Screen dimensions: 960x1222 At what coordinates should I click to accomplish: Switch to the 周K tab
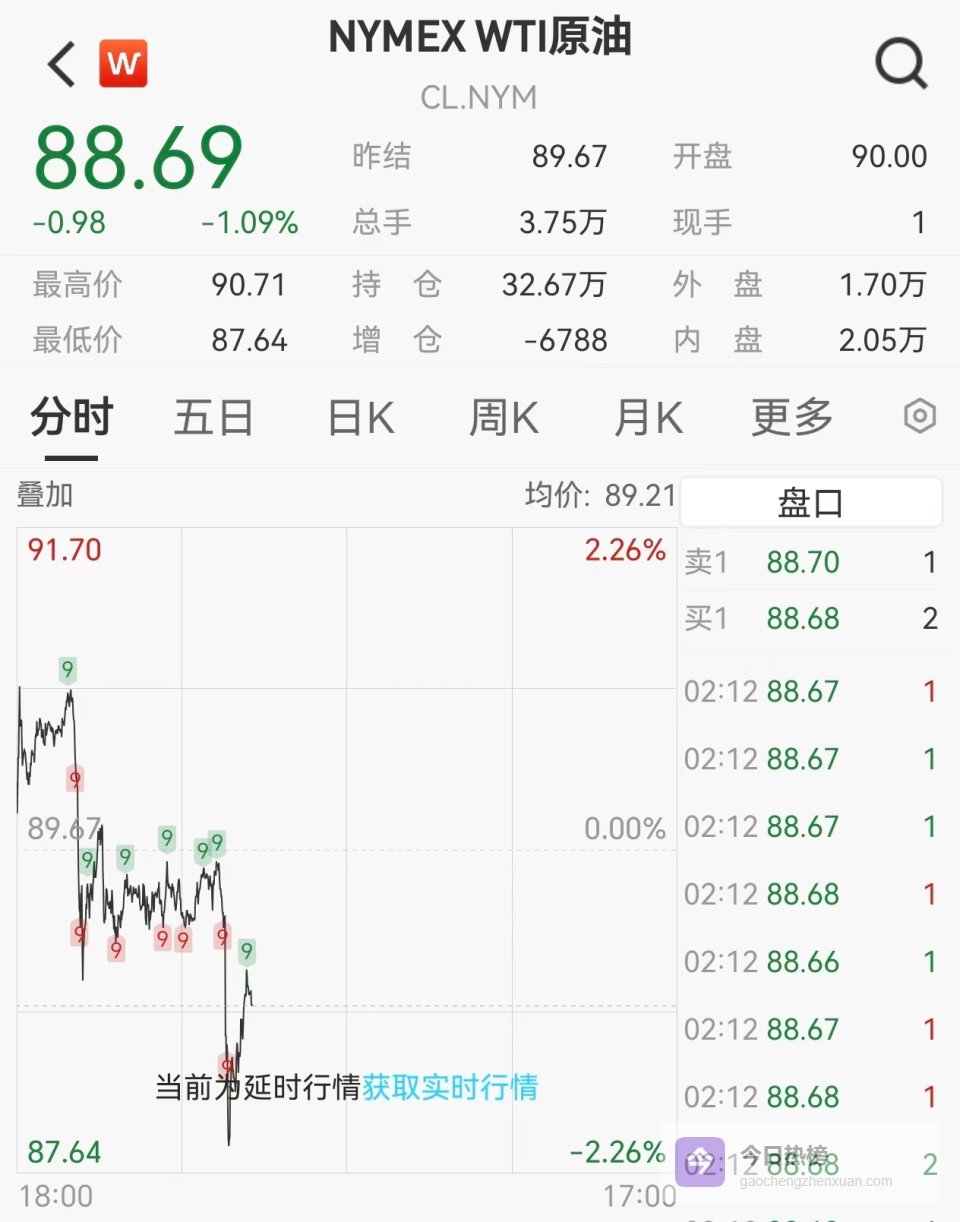point(502,418)
